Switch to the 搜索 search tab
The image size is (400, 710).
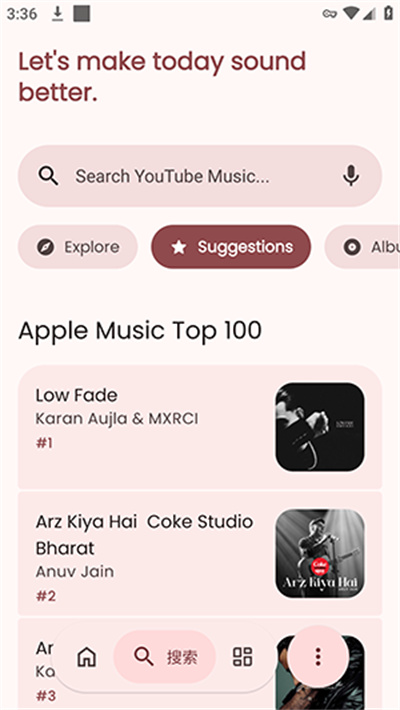pyautogui.click(x=164, y=657)
